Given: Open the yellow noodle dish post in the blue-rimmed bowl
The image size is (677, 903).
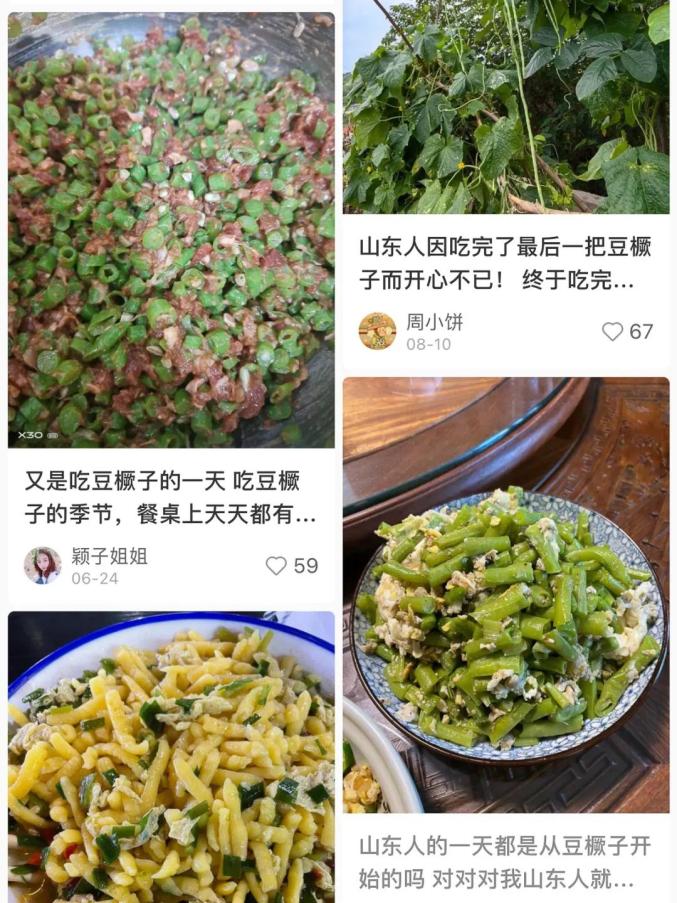Looking at the screenshot, I should (x=171, y=760).
